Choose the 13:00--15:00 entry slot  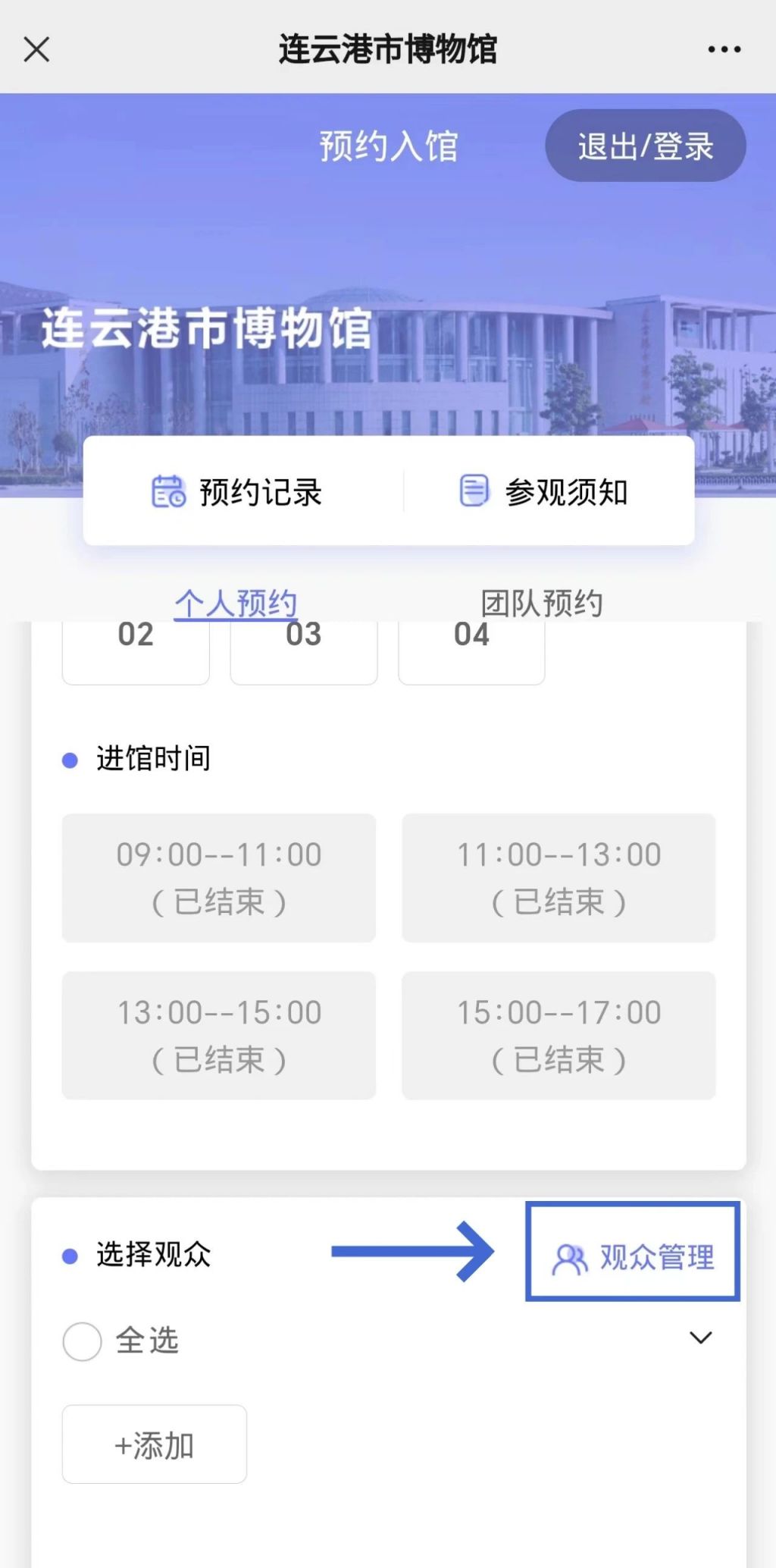pyautogui.click(x=219, y=1035)
